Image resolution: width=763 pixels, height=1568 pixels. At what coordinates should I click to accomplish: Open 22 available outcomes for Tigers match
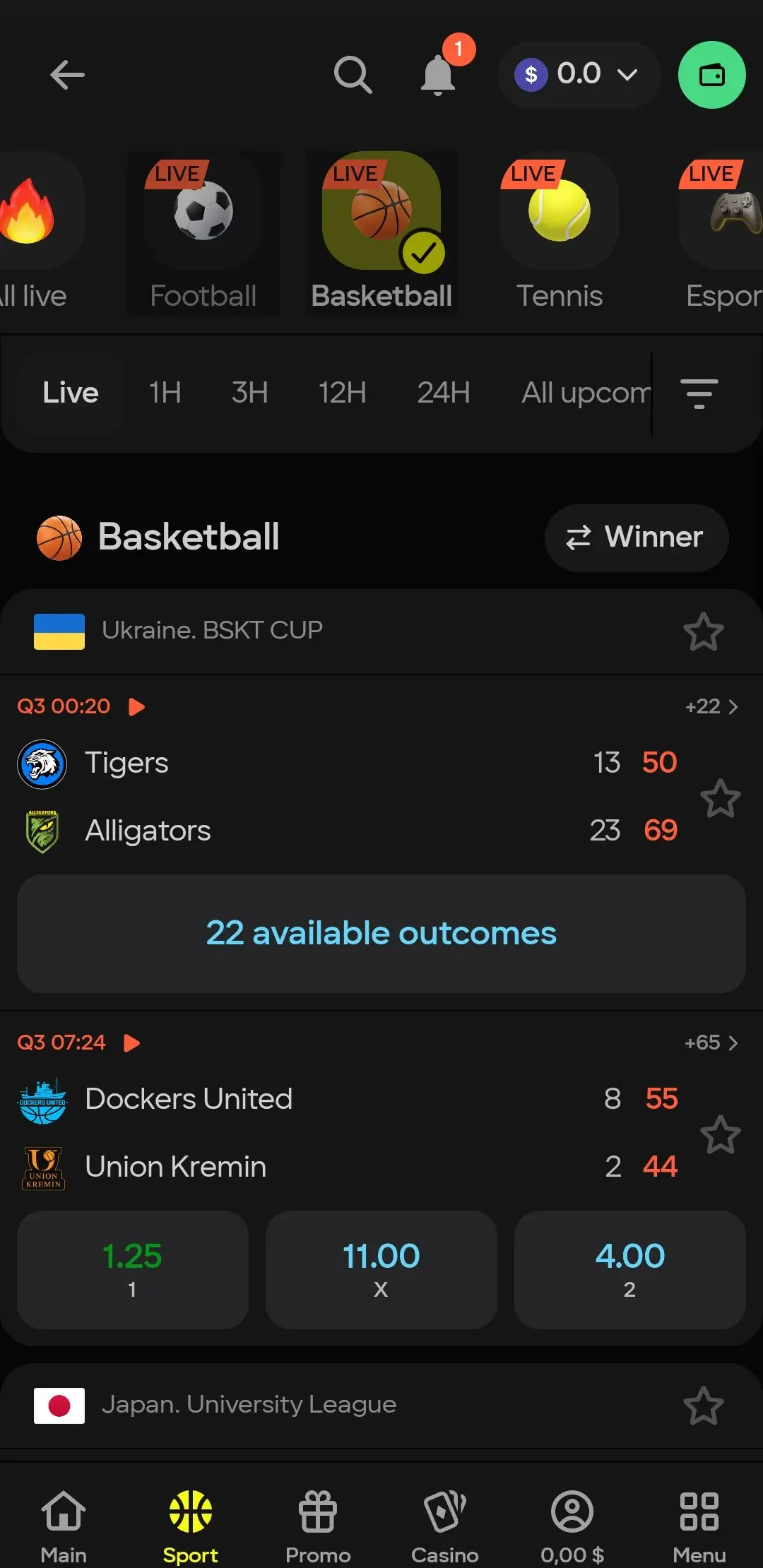381,933
